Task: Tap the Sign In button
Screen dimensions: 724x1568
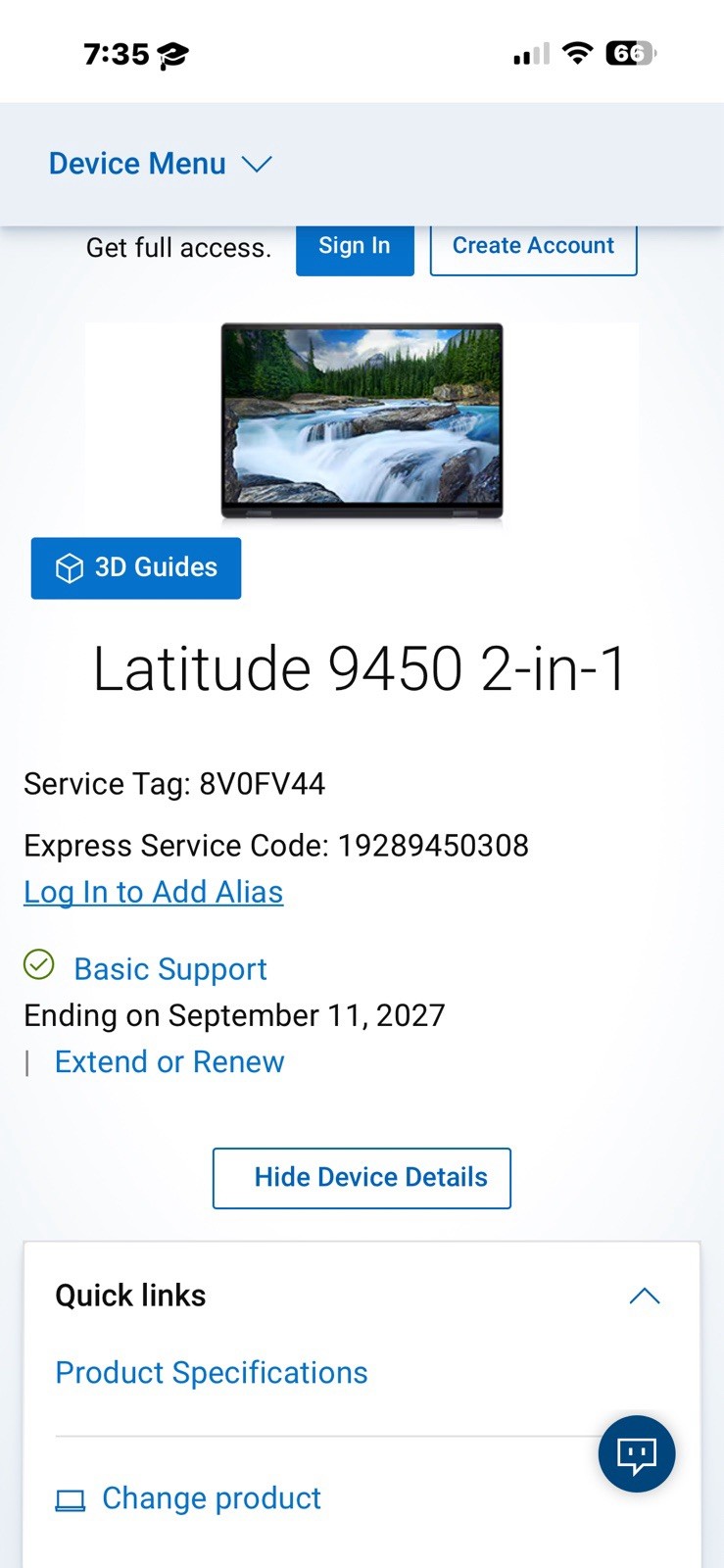Action: tap(355, 247)
